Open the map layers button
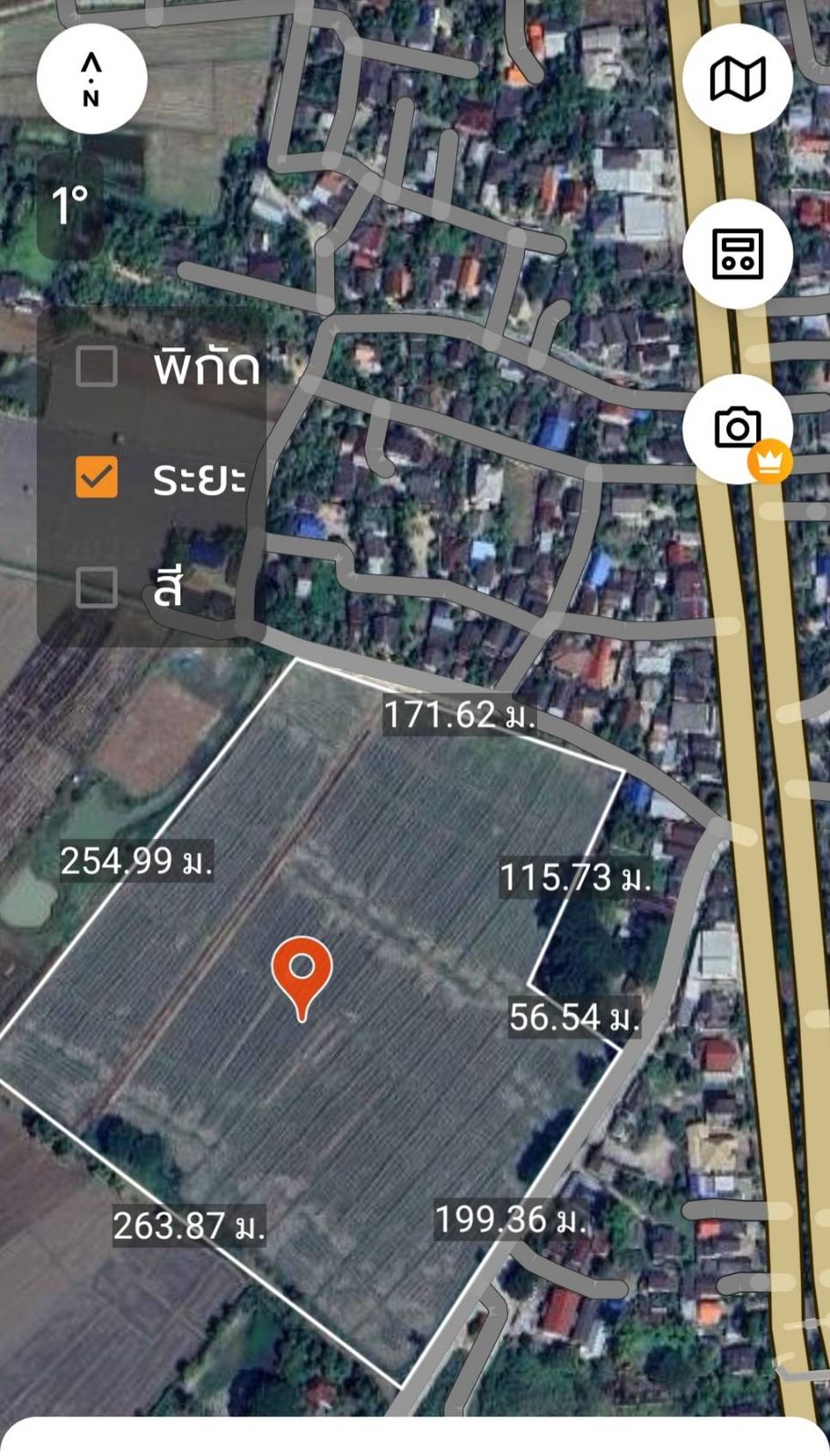This screenshot has width=830, height=1456. point(737,79)
